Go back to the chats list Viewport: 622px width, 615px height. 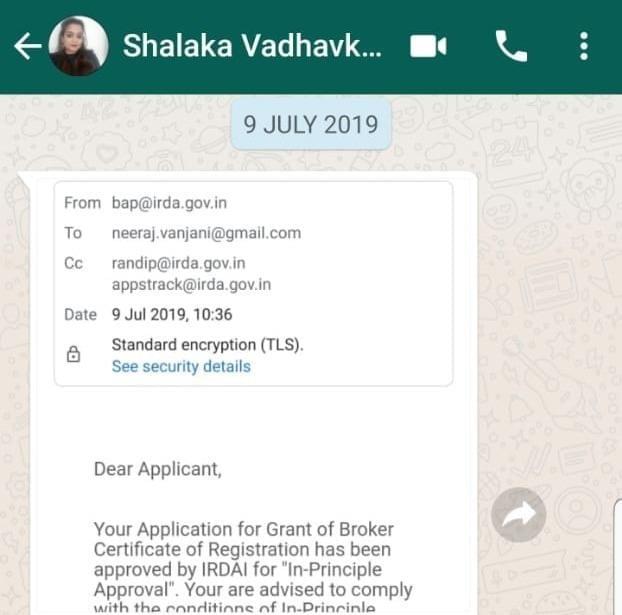click(x=27, y=46)
